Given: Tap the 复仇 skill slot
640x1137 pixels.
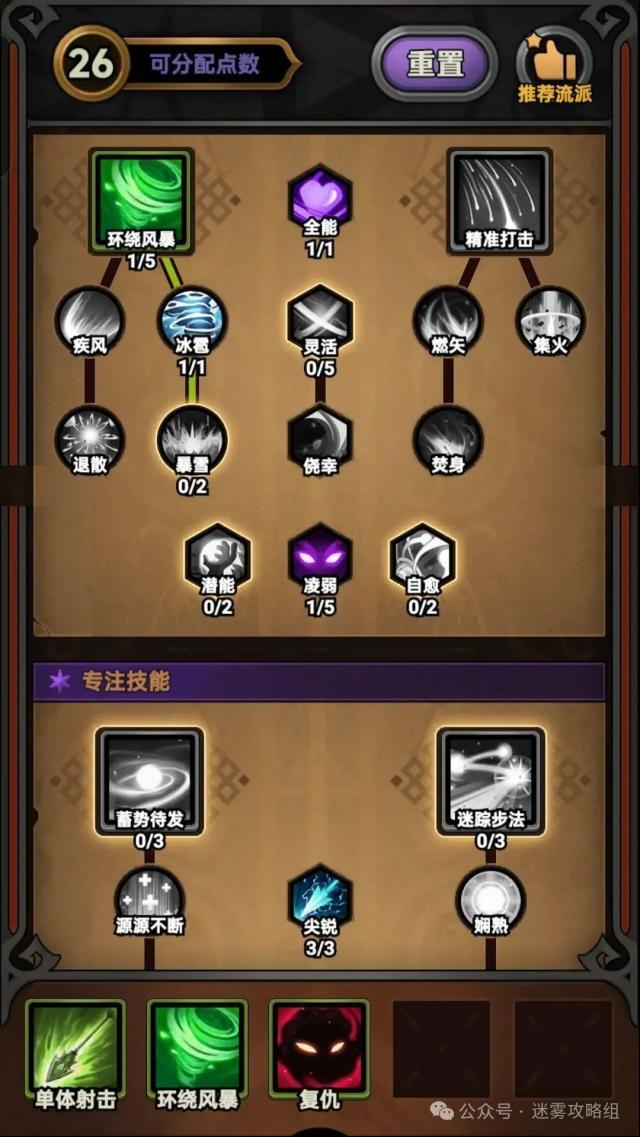Looking at the screenshot, I should (x=320, y=1048).
